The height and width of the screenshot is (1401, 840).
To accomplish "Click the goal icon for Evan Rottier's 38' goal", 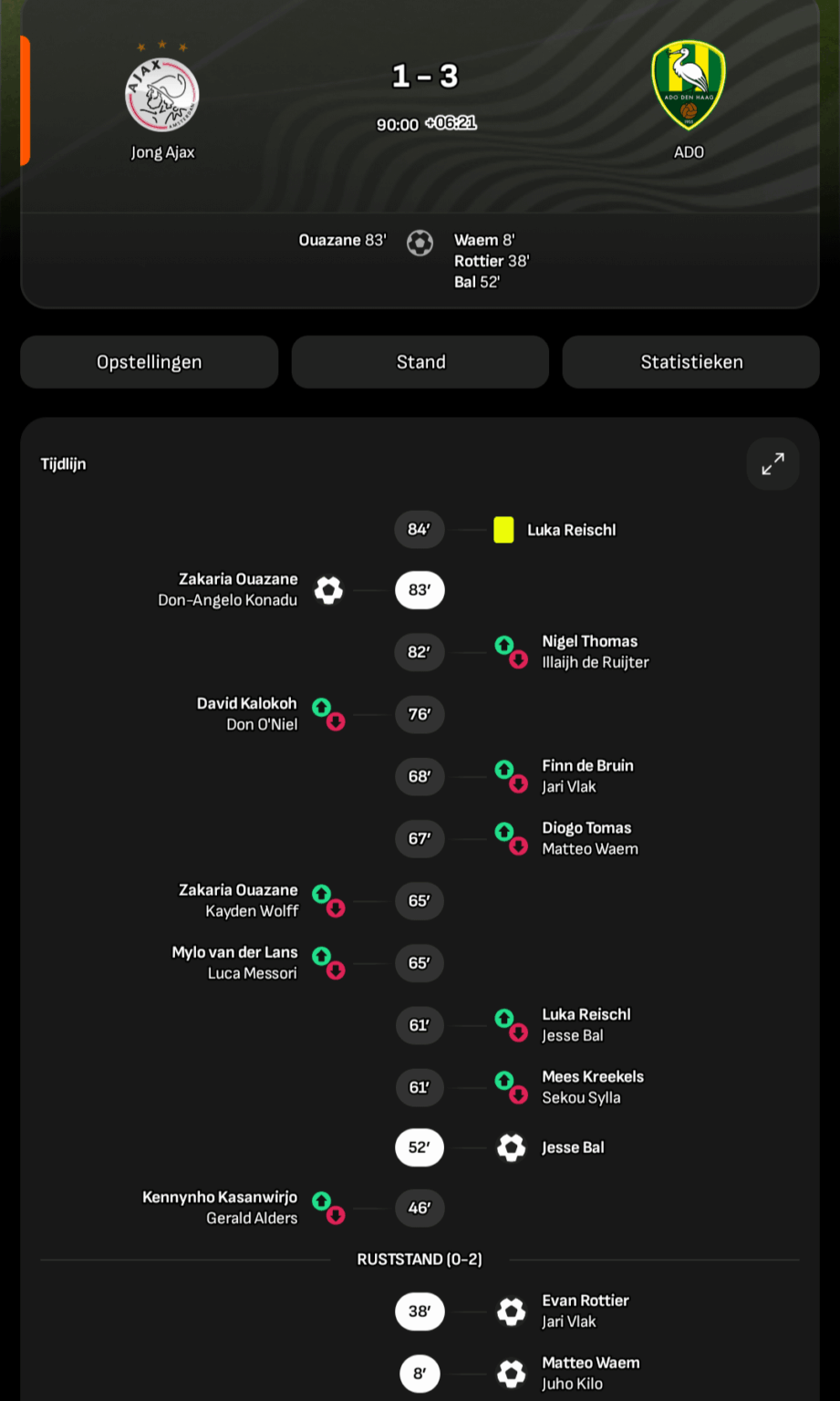I will (511, 1311).
